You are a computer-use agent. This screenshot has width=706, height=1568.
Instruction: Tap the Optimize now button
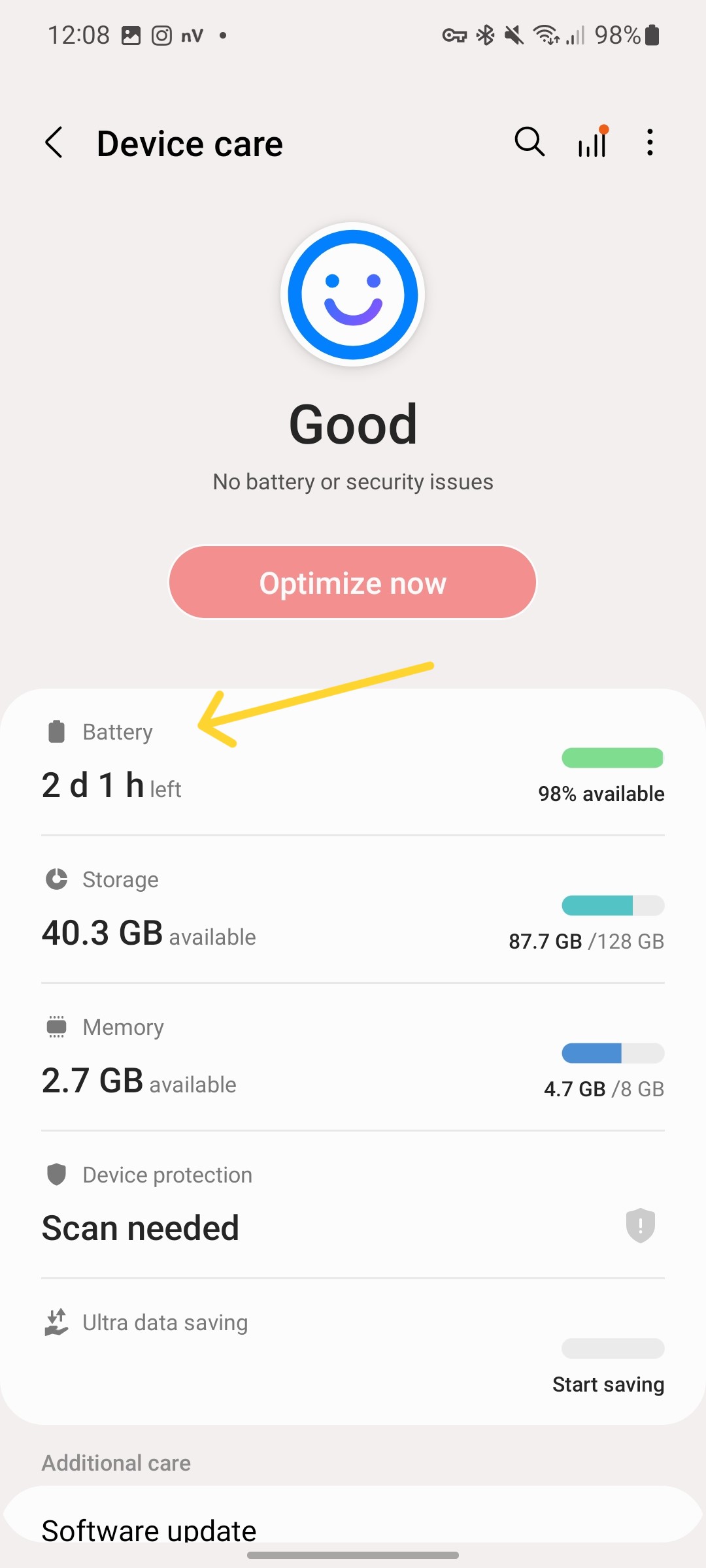(x=352, y=582)
